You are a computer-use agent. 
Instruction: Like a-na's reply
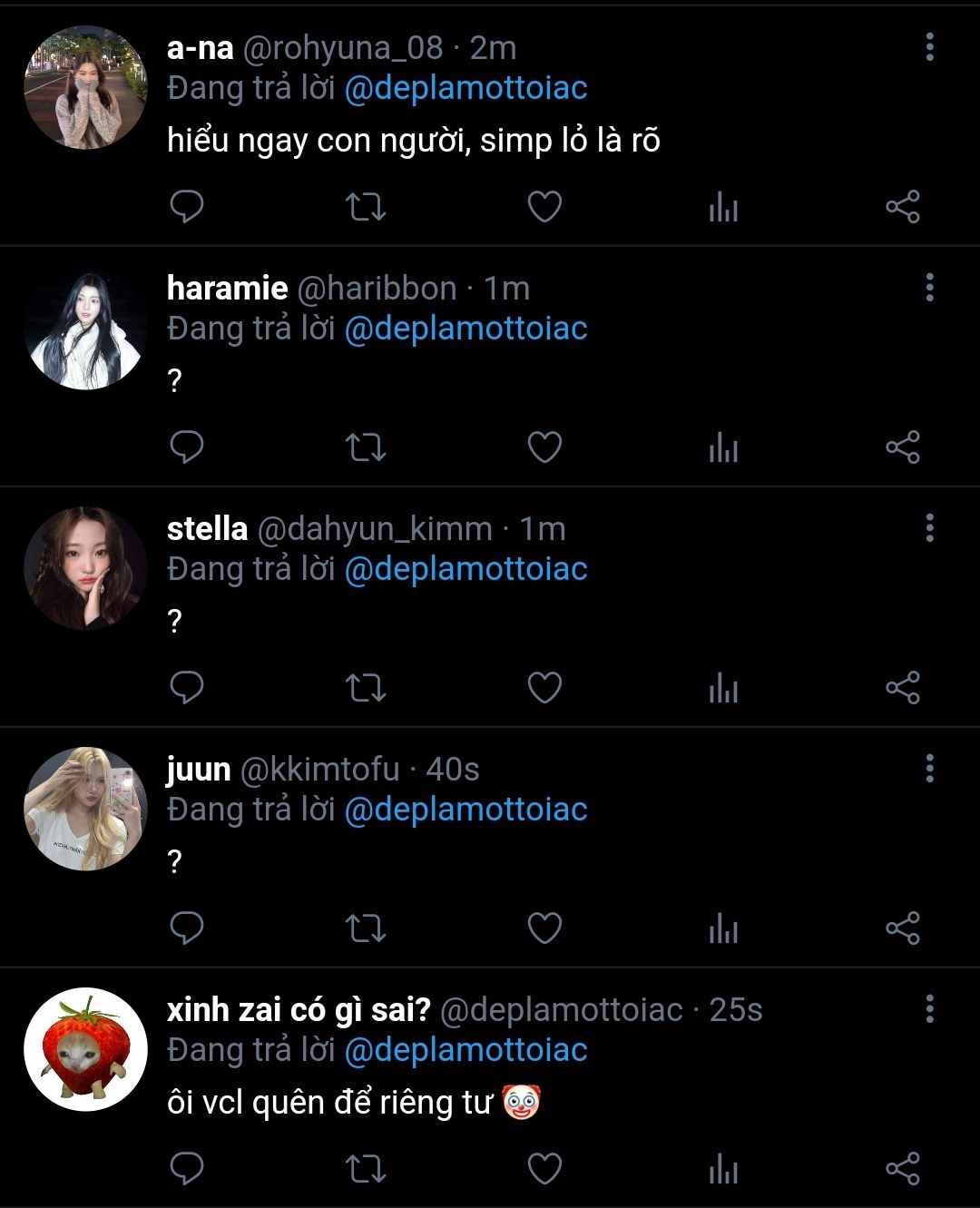tap(544, 207)
